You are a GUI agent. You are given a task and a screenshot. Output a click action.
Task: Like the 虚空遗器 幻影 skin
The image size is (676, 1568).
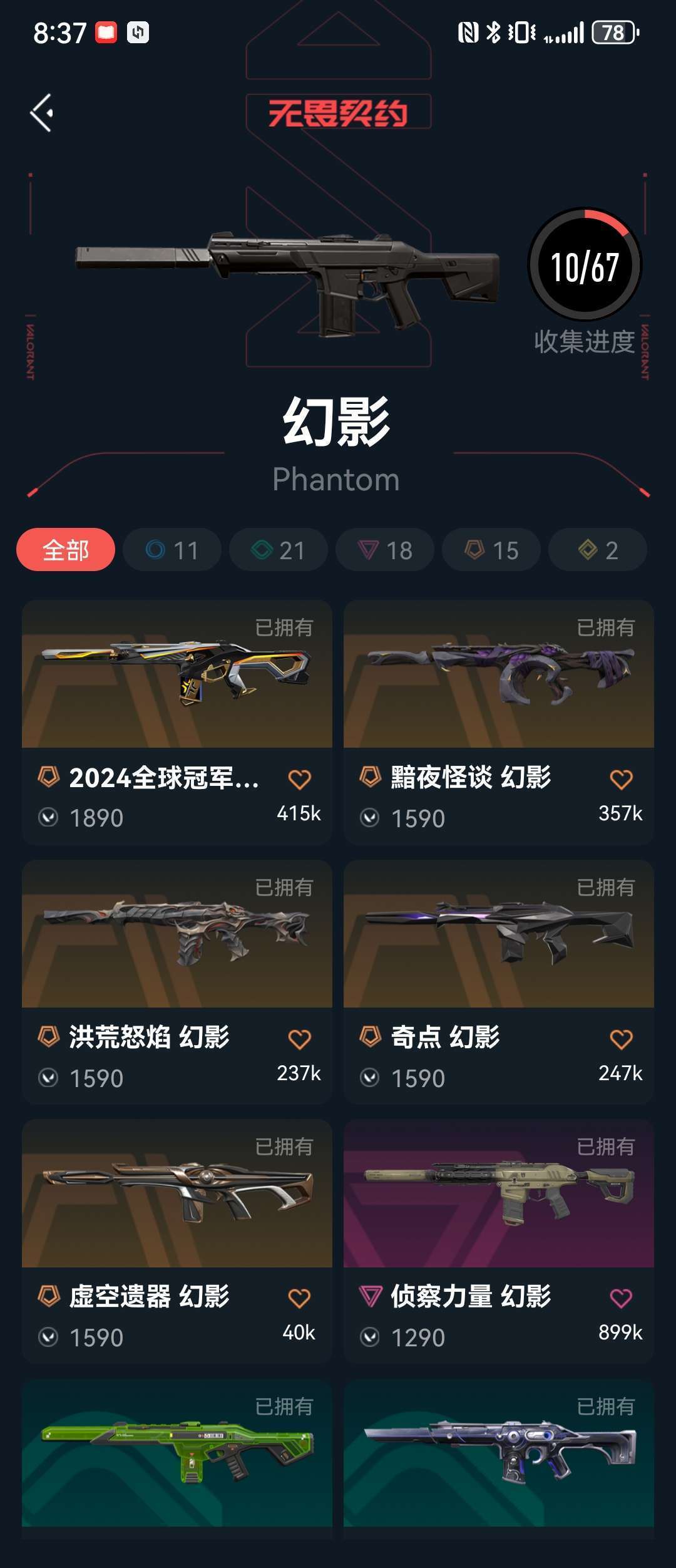(299, 1299)
